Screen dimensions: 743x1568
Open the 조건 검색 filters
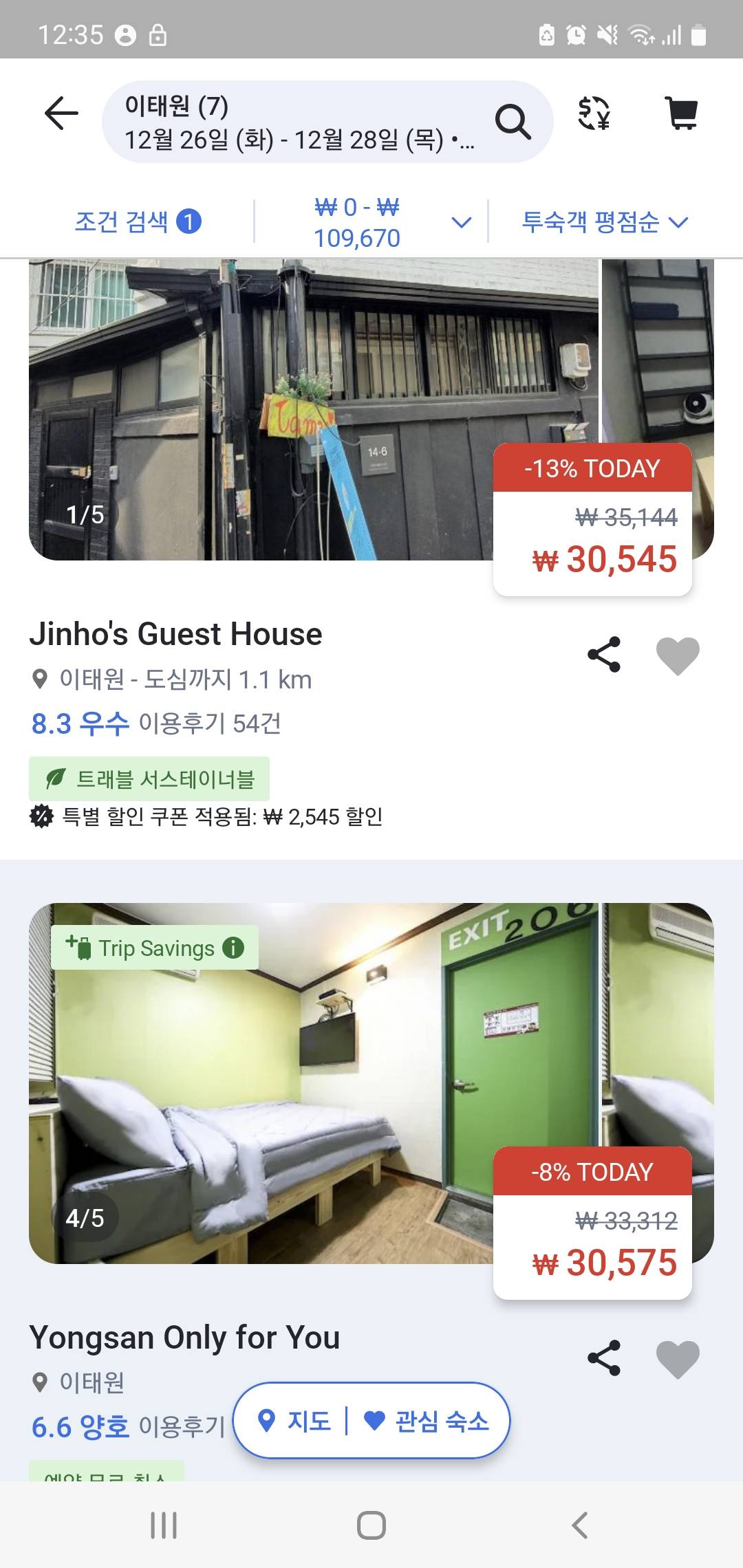tap(137, 221)
